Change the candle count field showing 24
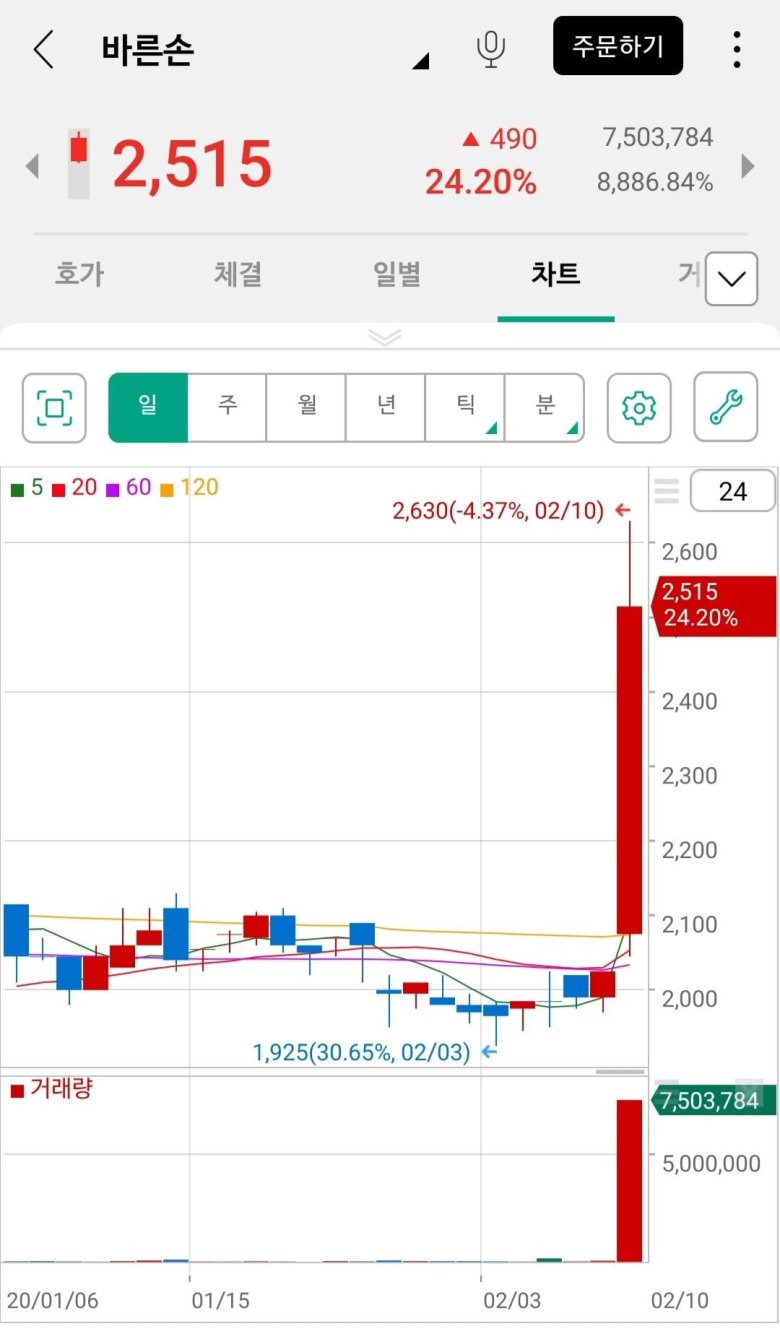The height and width of the screenshot is (1331, 780). (733, 491)
